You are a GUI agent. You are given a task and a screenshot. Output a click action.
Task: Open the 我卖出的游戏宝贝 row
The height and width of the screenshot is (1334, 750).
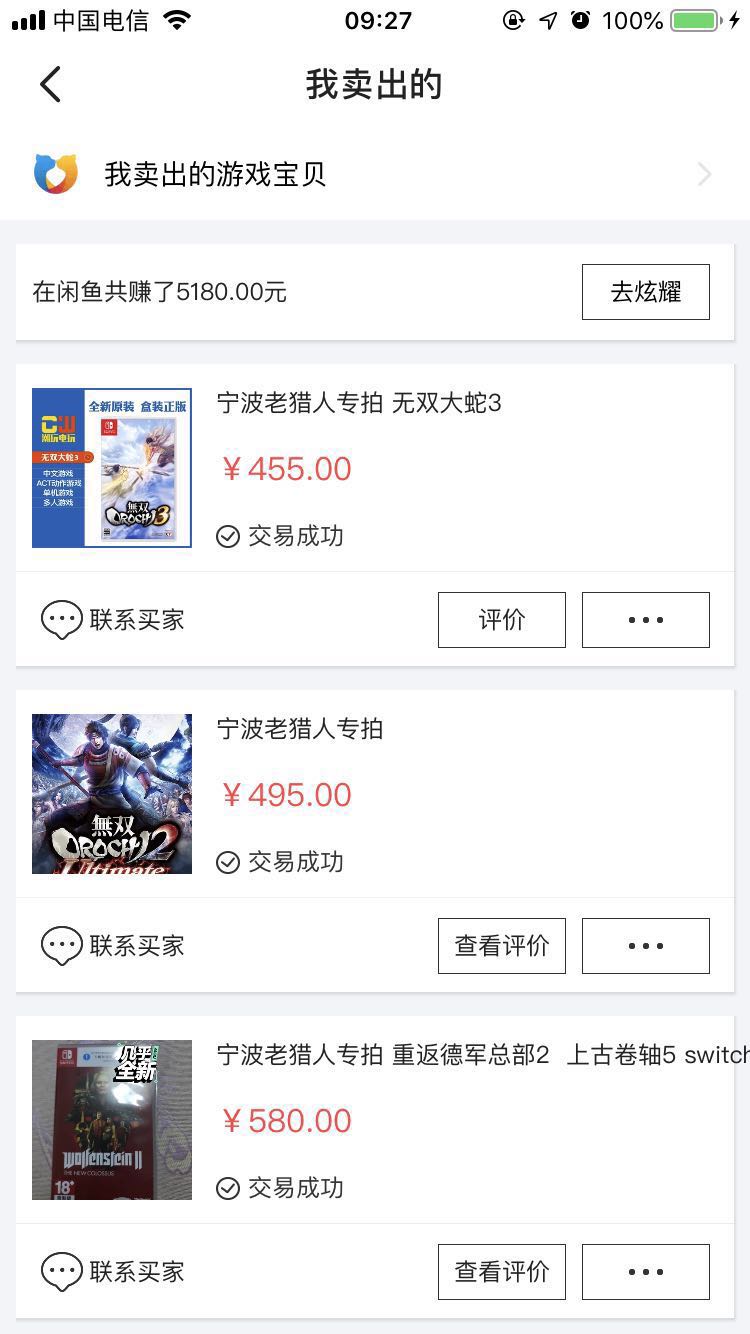[x=375, y=174]
